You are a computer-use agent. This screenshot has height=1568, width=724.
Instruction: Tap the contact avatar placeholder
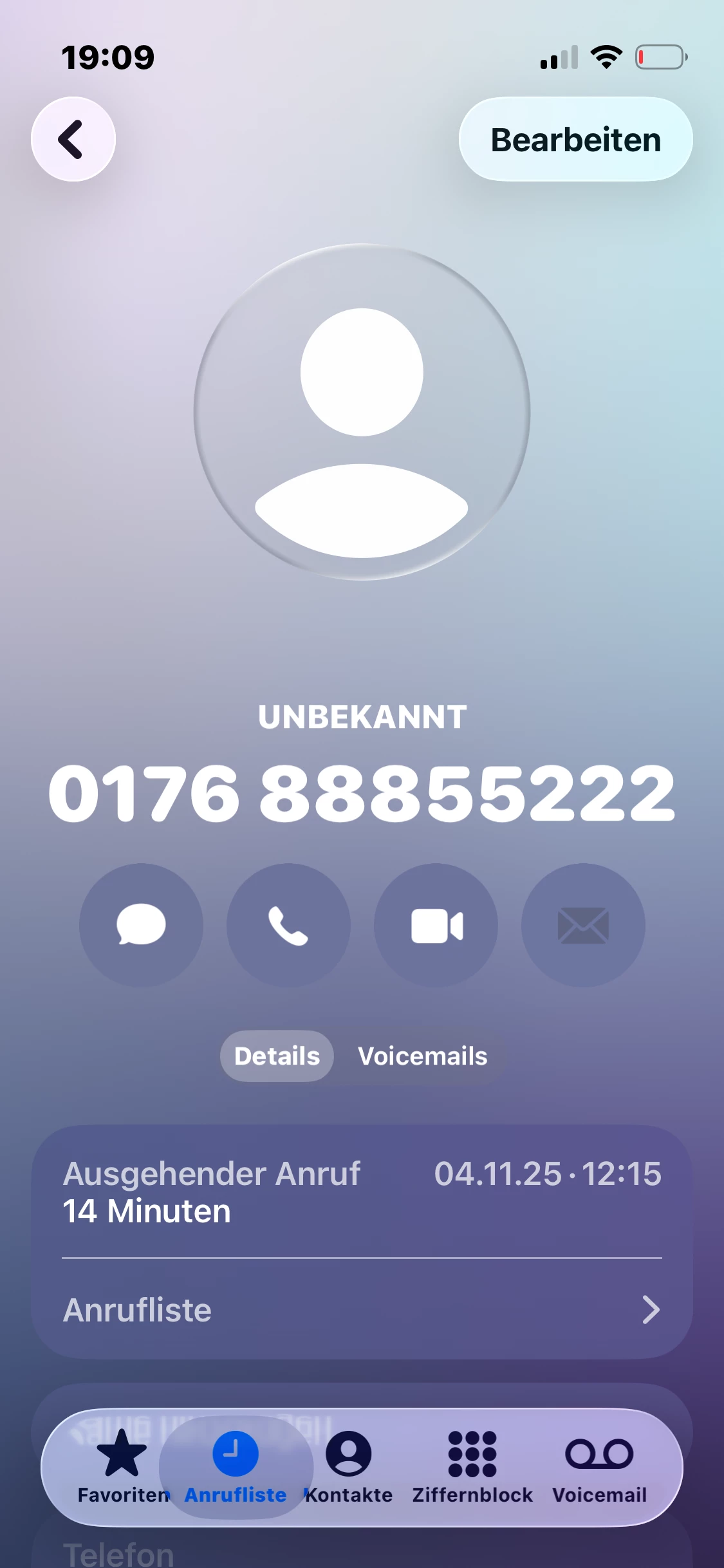coord(362,412)
